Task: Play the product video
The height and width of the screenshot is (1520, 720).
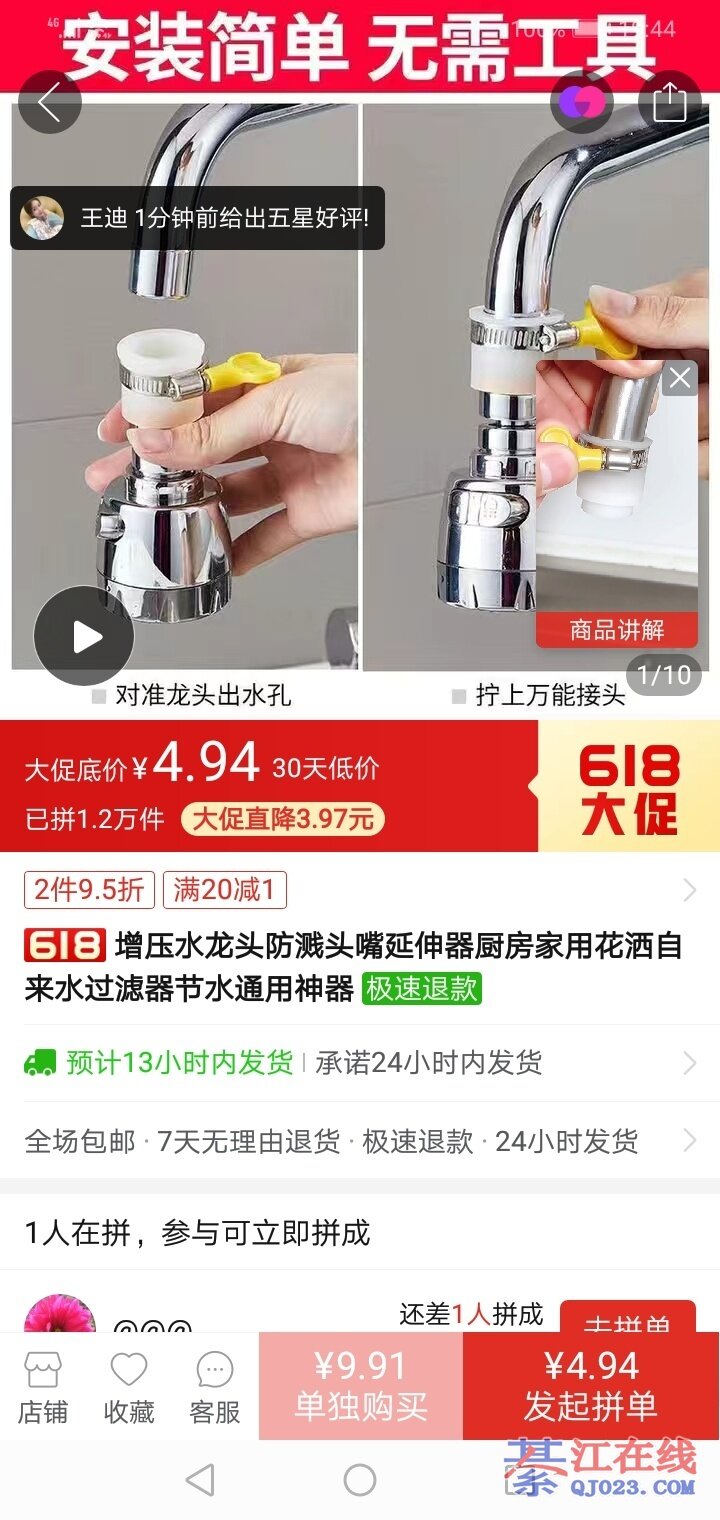Action: click(84, 636)
